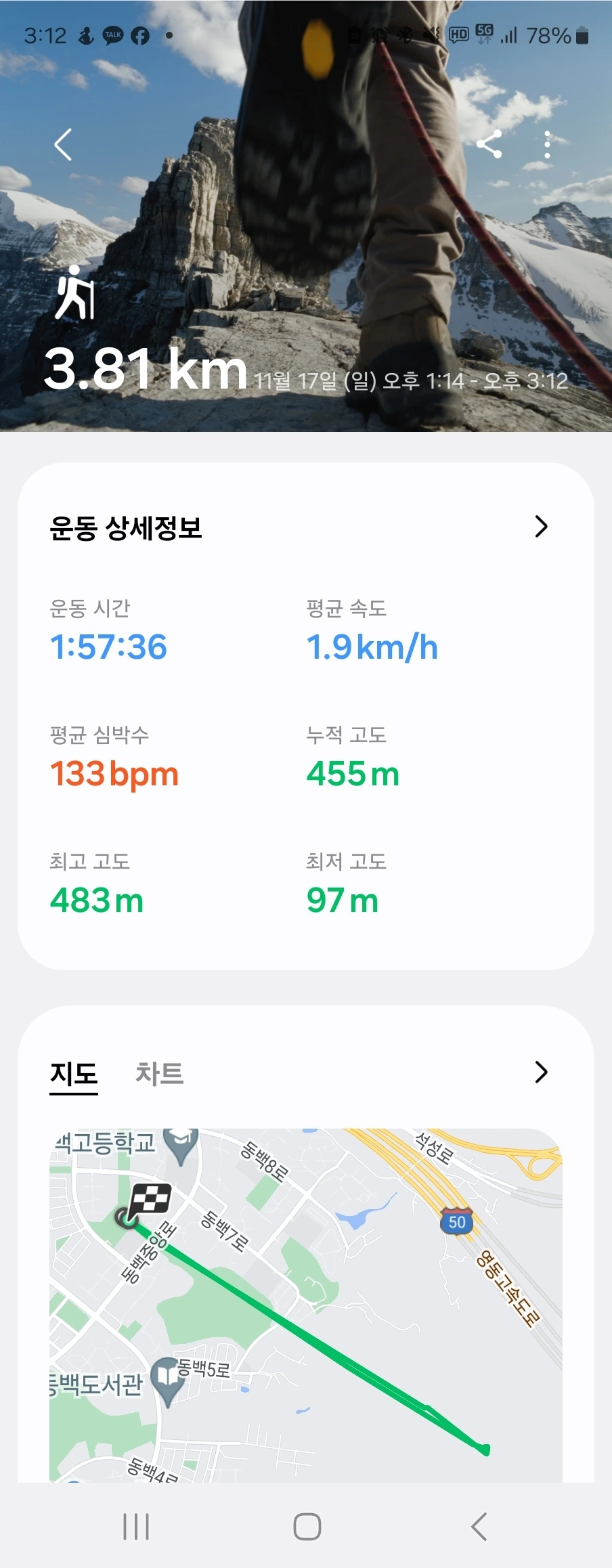Open the three-dot overflow menu
This screenshot has width=612, height=1568.
(x=547, y=144)
